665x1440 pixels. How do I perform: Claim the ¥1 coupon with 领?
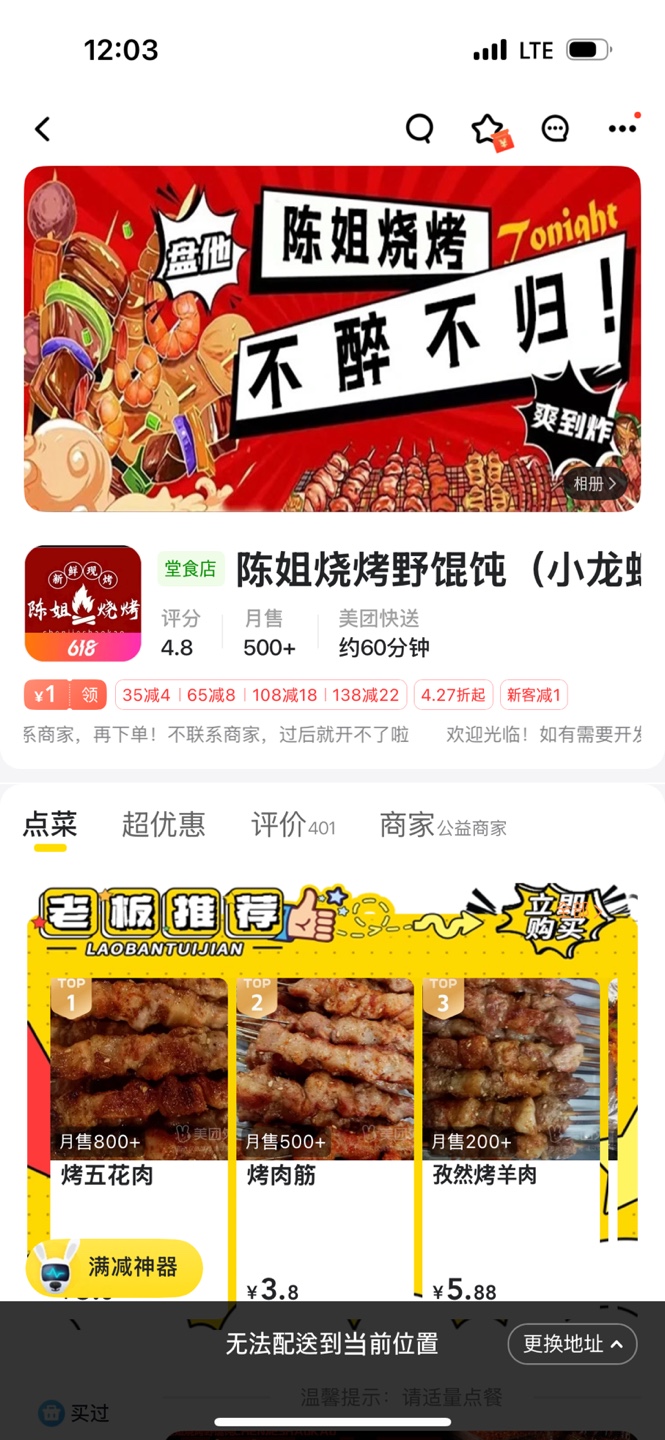pyautogui.click(x=90, y=695)
